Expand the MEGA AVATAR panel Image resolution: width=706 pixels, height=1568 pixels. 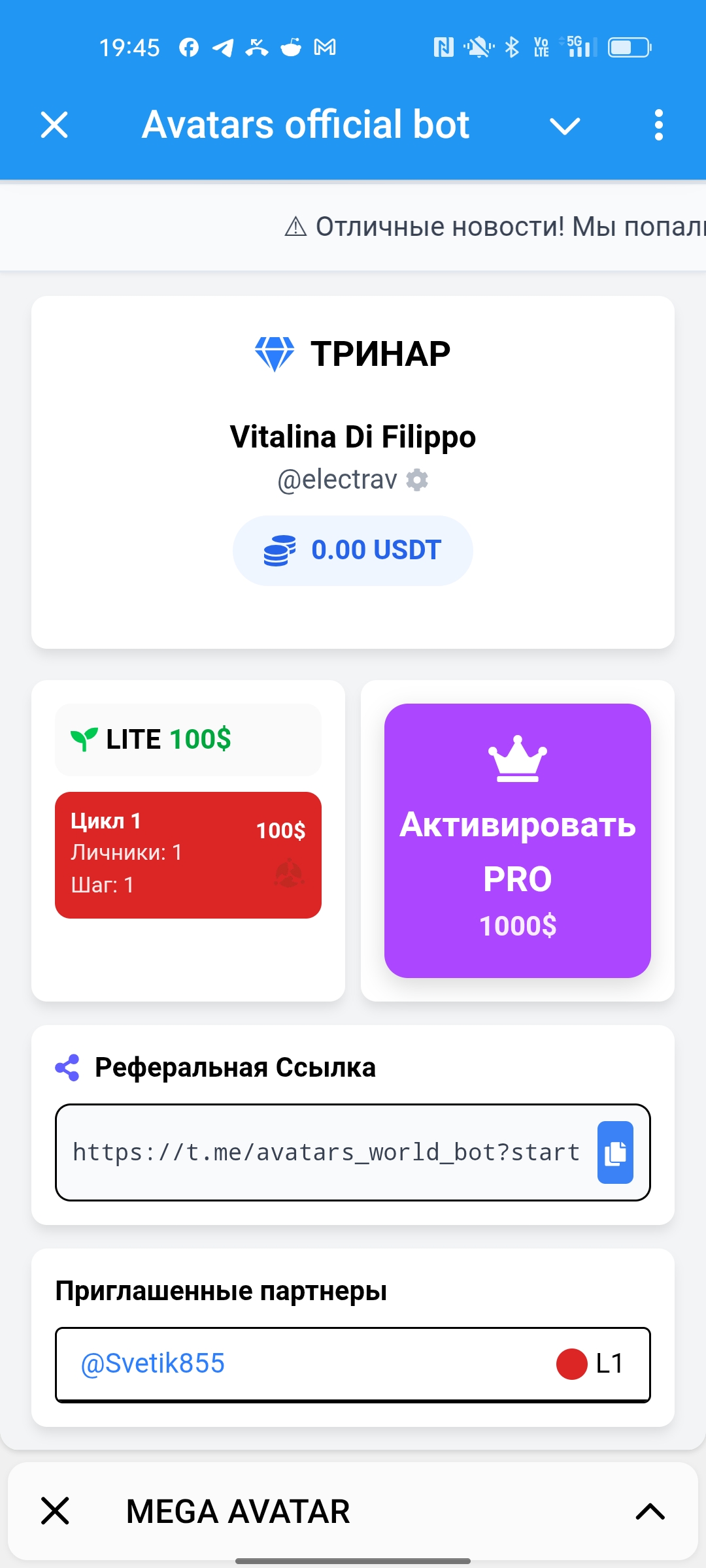pyautogui.click(x=650, y=1511)
